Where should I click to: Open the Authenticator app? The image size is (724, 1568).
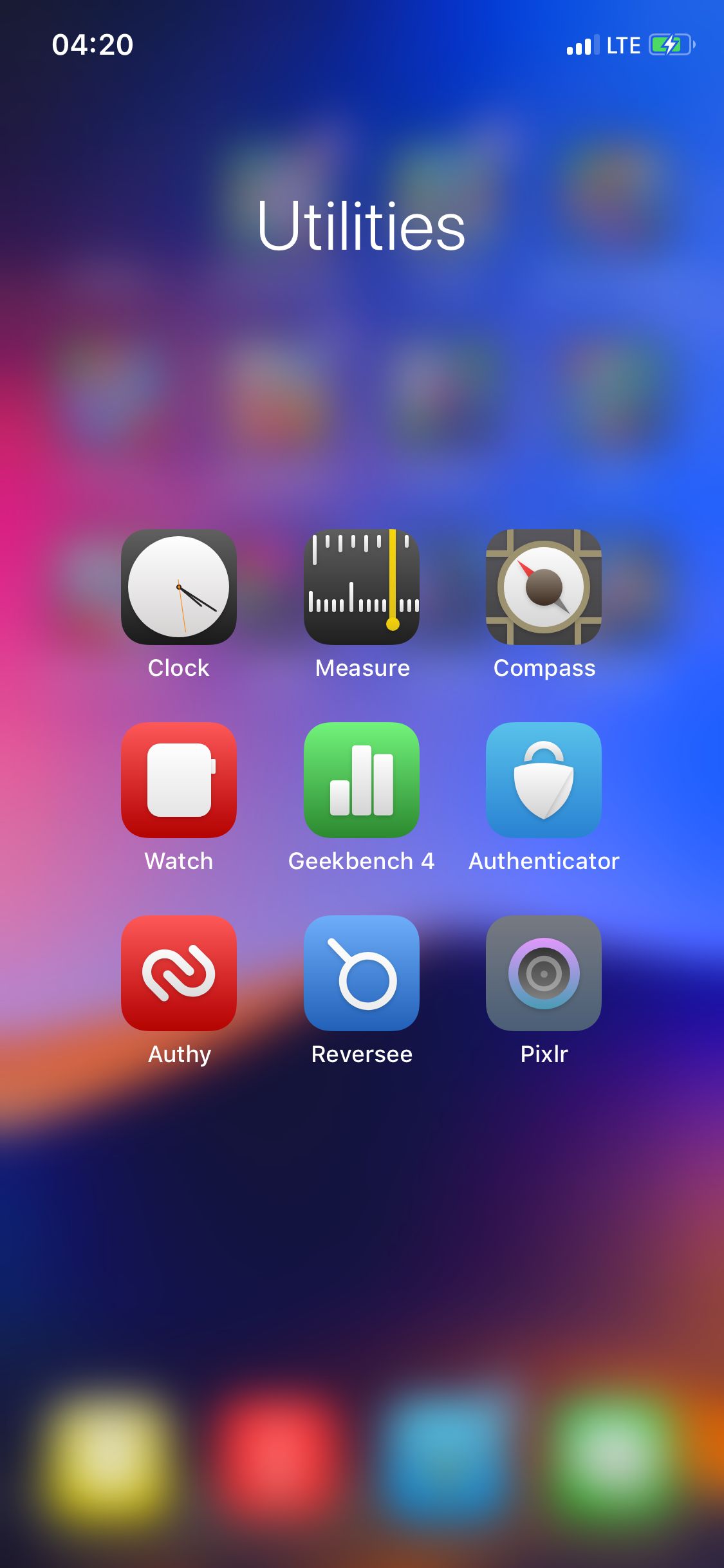(544, 780)
